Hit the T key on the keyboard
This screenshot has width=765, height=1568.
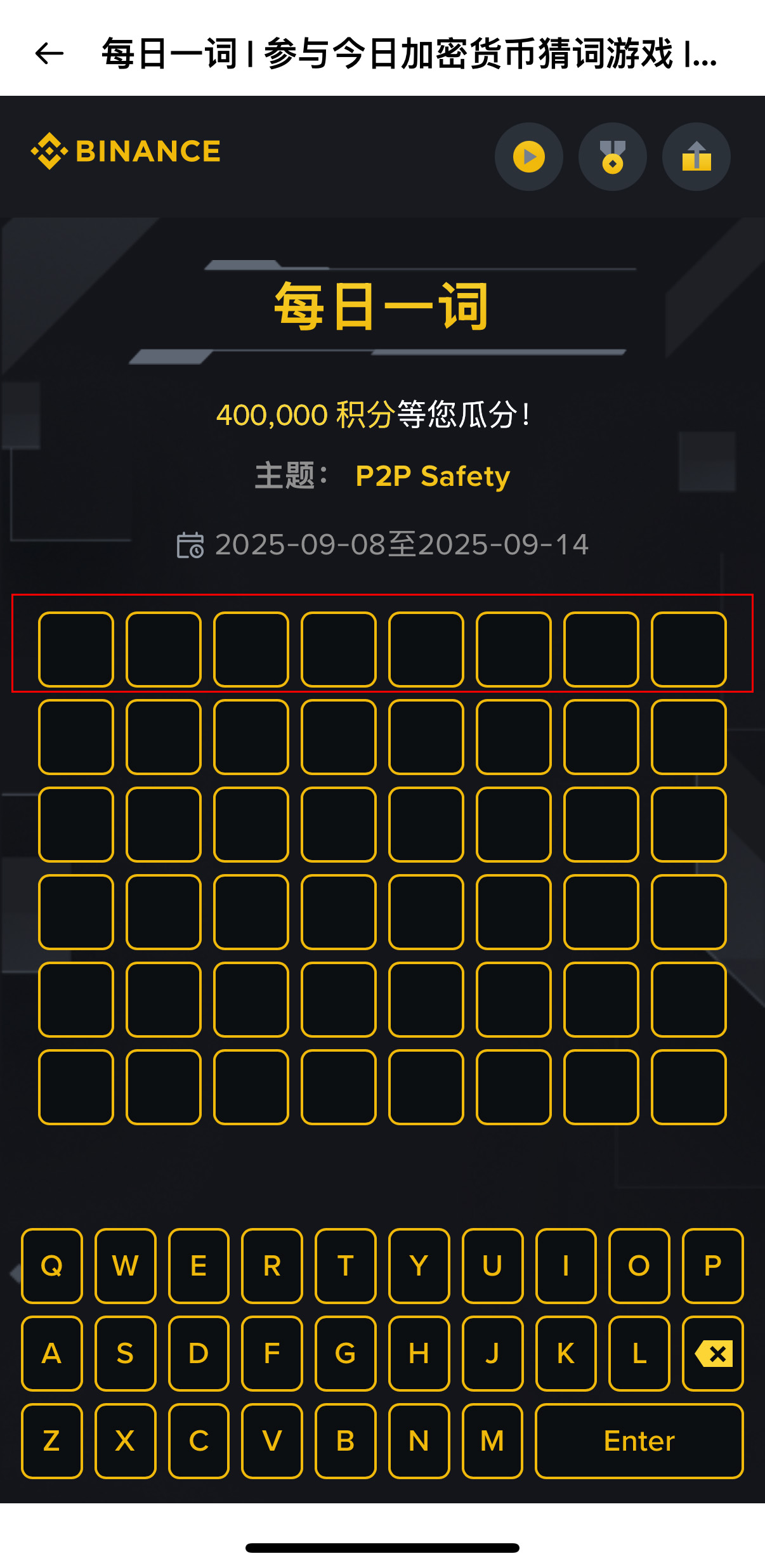(346, 1266)
